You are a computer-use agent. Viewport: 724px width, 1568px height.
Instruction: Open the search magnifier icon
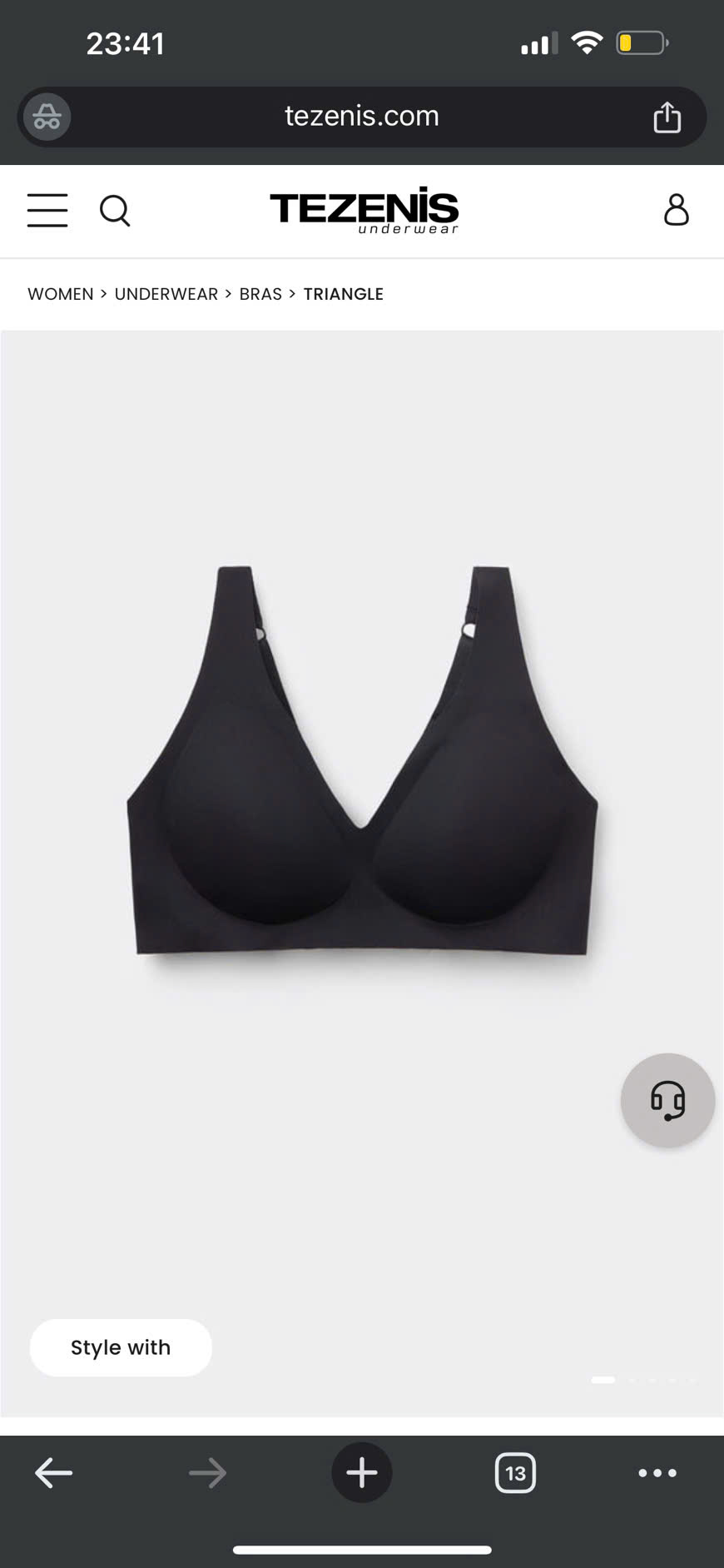(x=115, y=211)
